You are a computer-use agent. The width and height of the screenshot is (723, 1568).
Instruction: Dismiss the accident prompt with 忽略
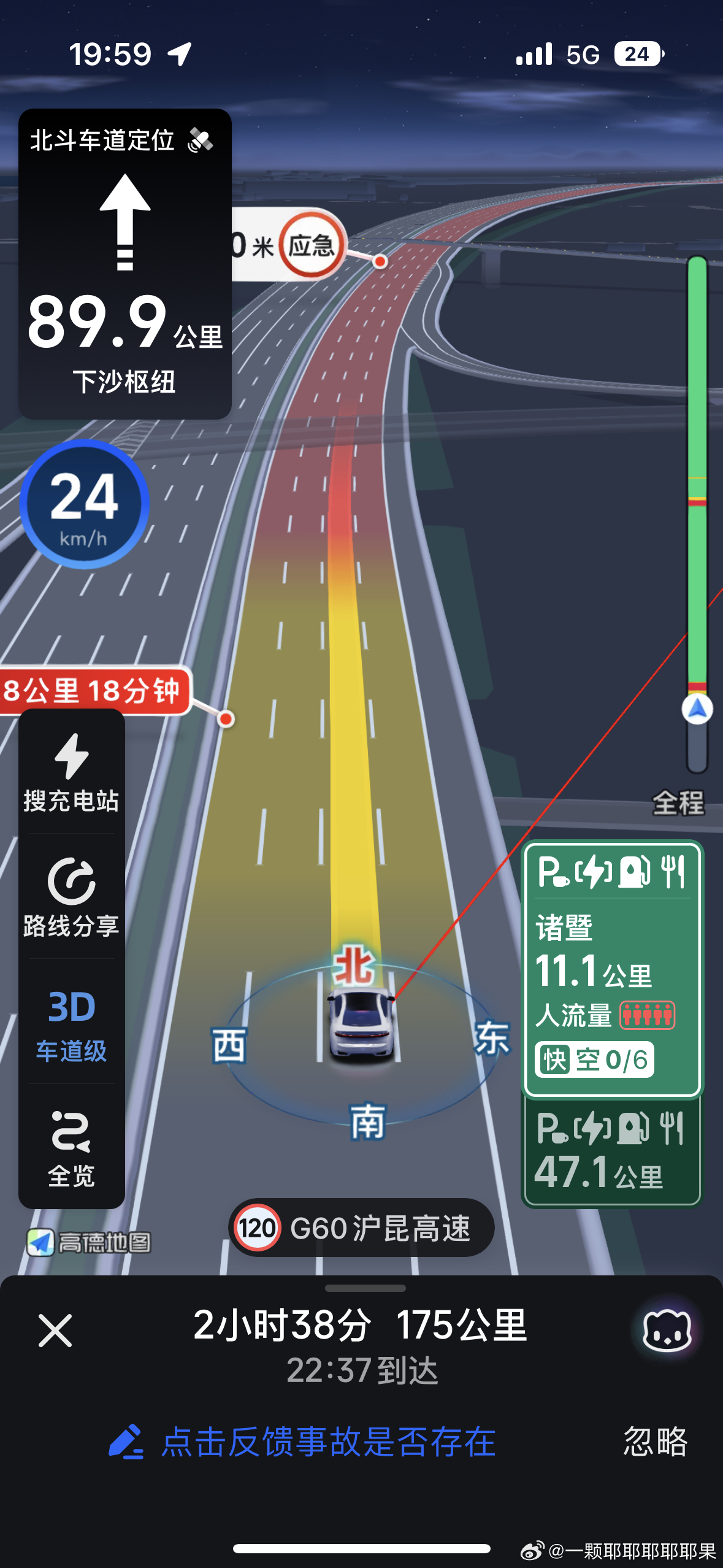coord(655,1442)
